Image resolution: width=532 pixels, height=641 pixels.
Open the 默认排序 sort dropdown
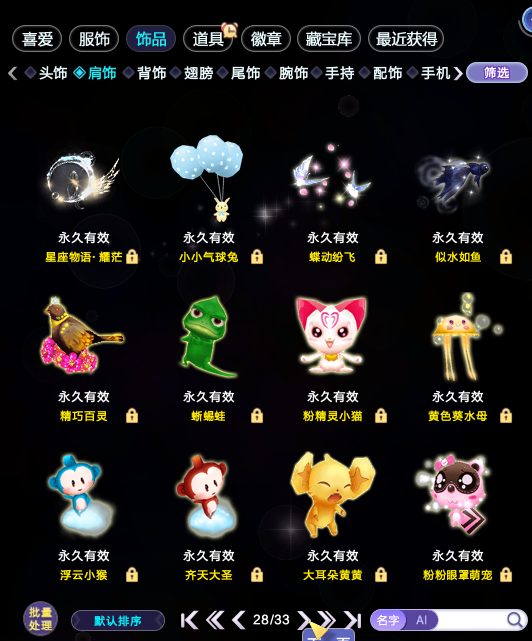point(118,621)
